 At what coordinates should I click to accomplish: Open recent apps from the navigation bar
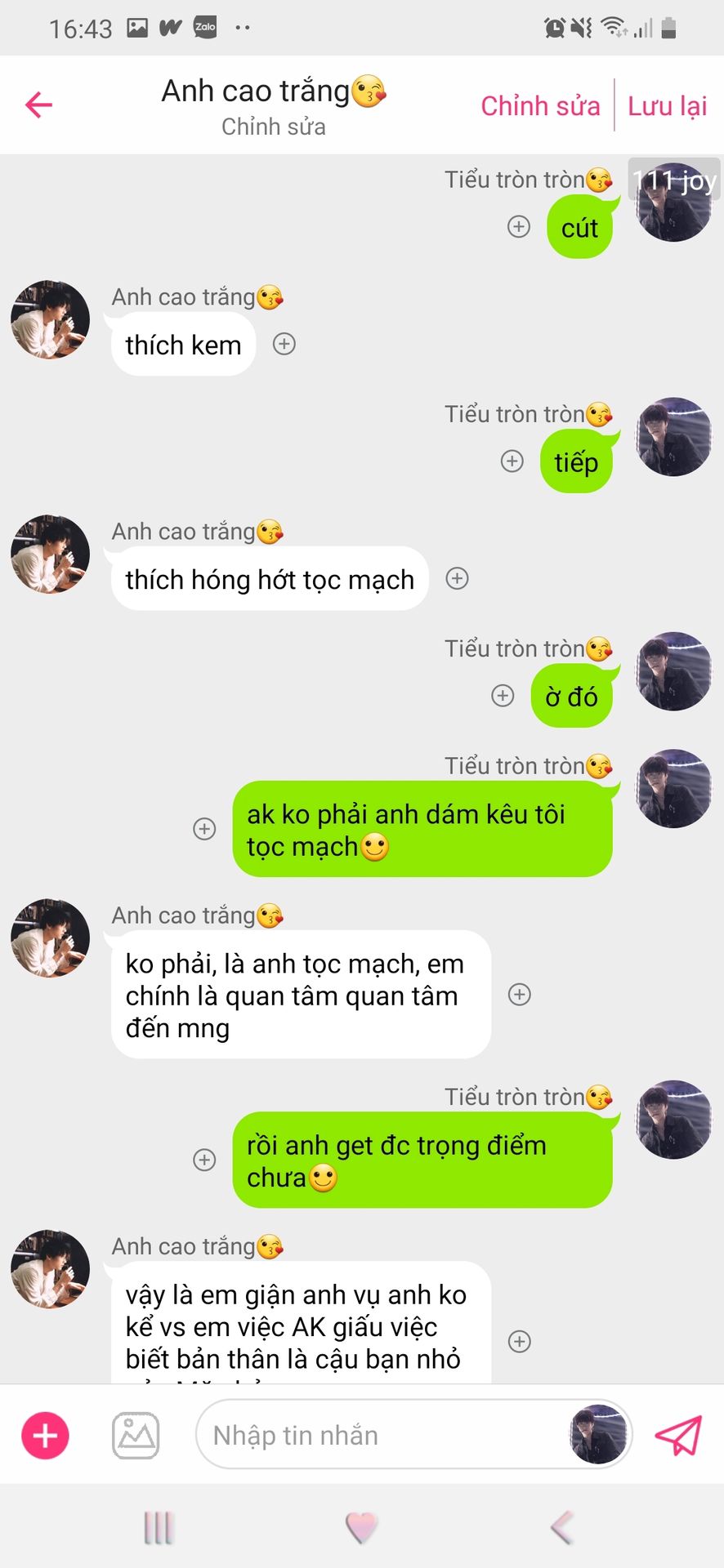pyautogui.click(x=159, y=1527)
